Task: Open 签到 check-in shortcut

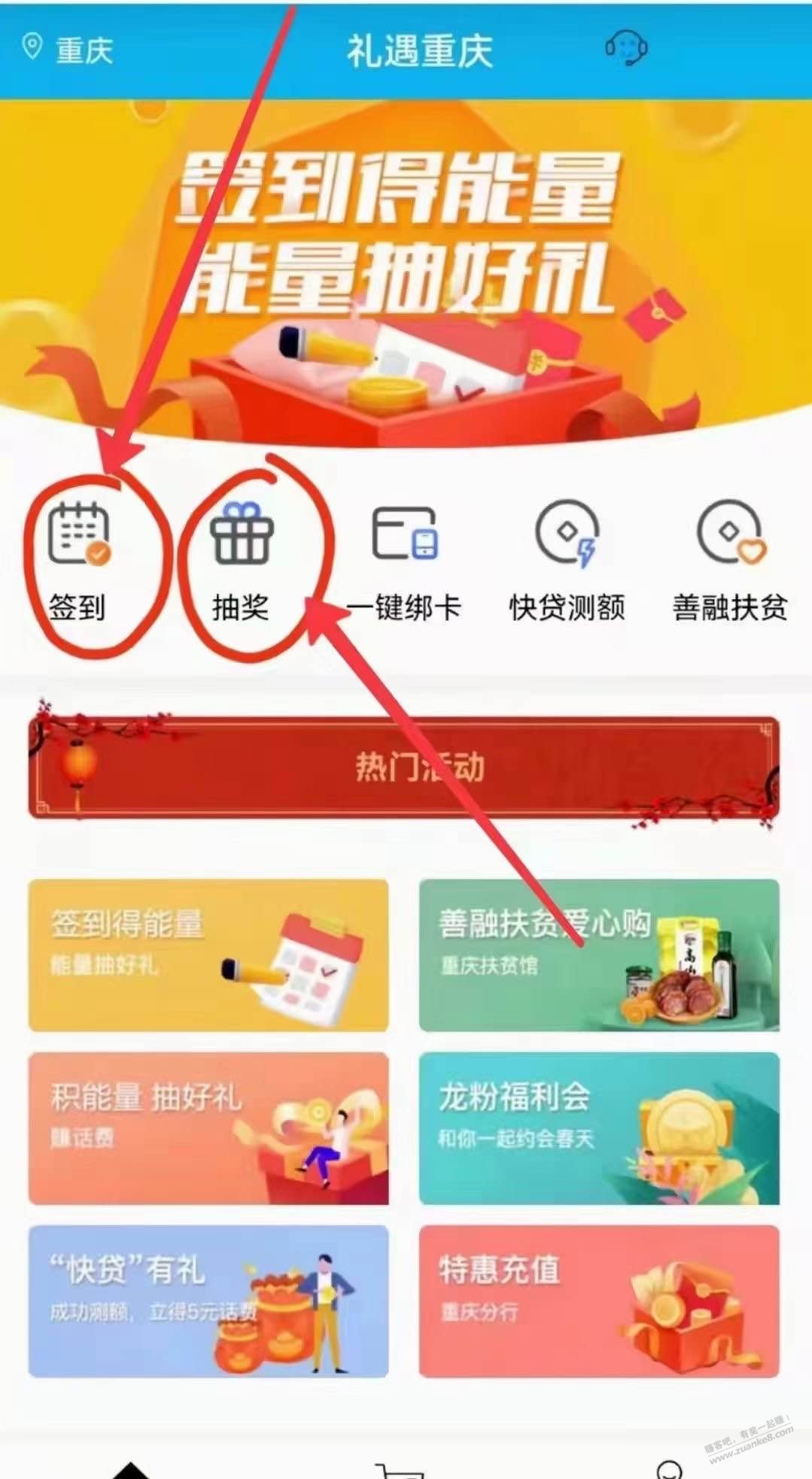Action: pos(78,561)
